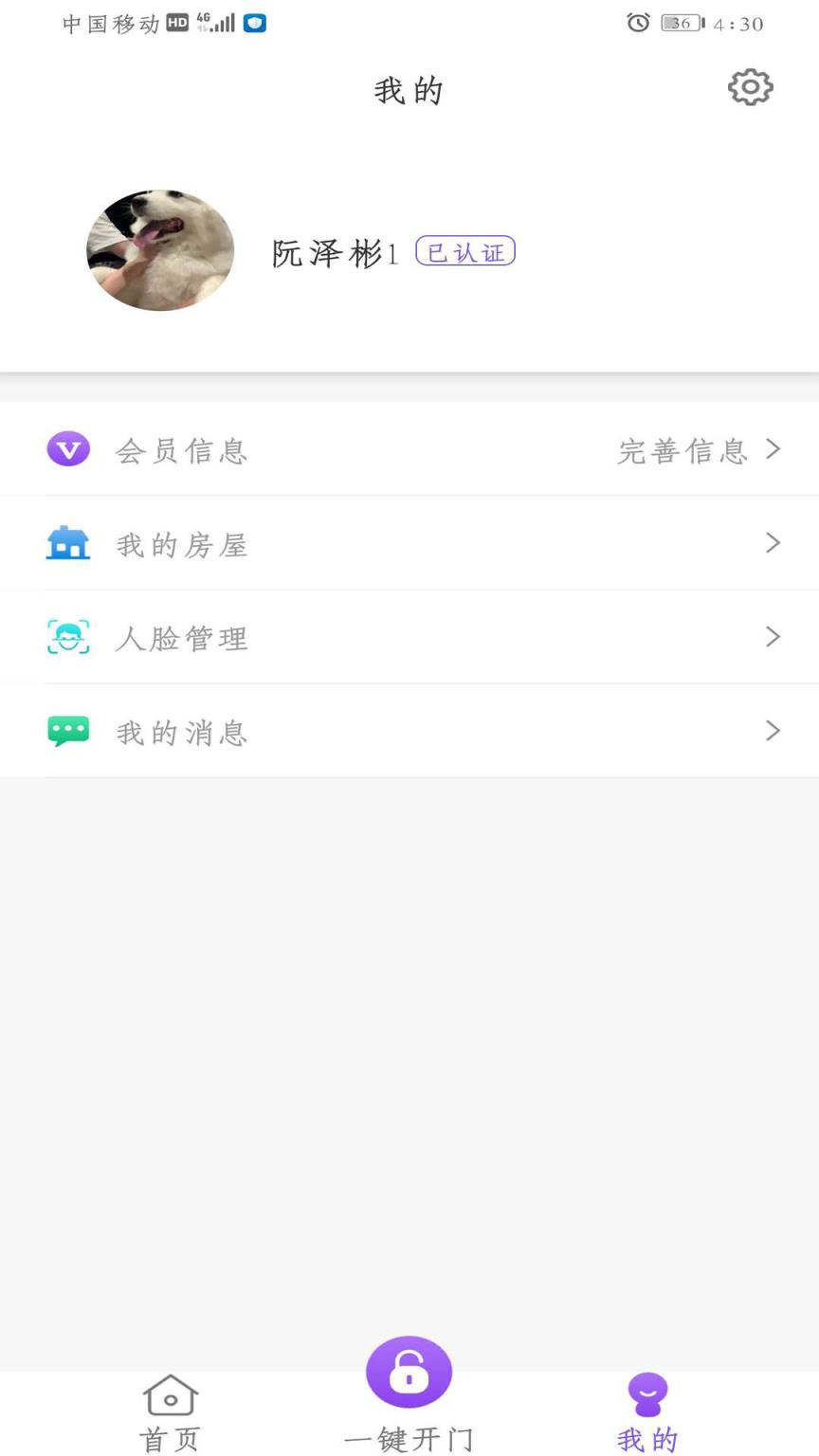Click the blue house icon for 我的房屋
Viewport: 819px width, 1456px height.
[67, 542]
